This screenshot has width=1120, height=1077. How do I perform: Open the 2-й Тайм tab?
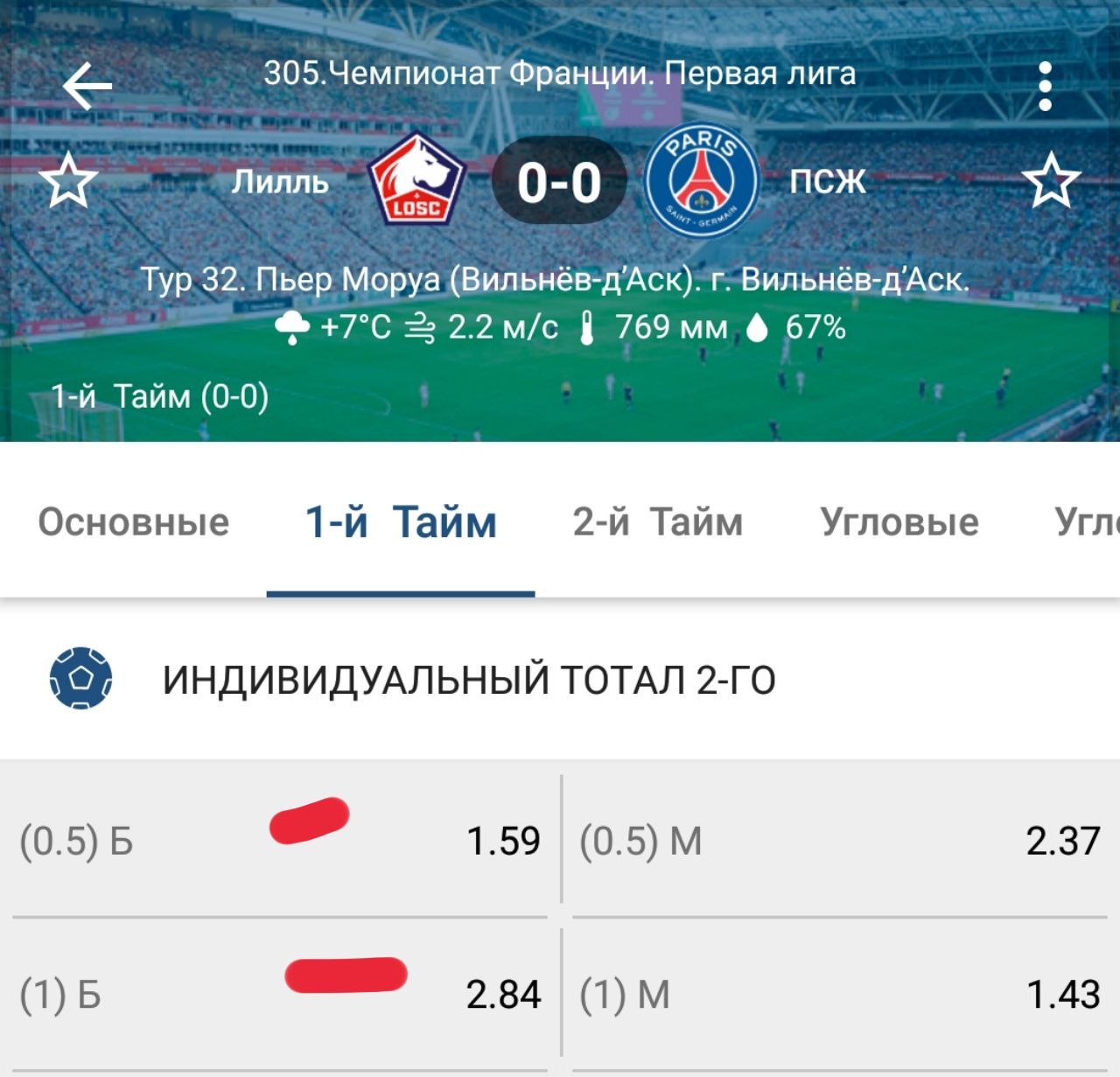[x=658, y=522]
